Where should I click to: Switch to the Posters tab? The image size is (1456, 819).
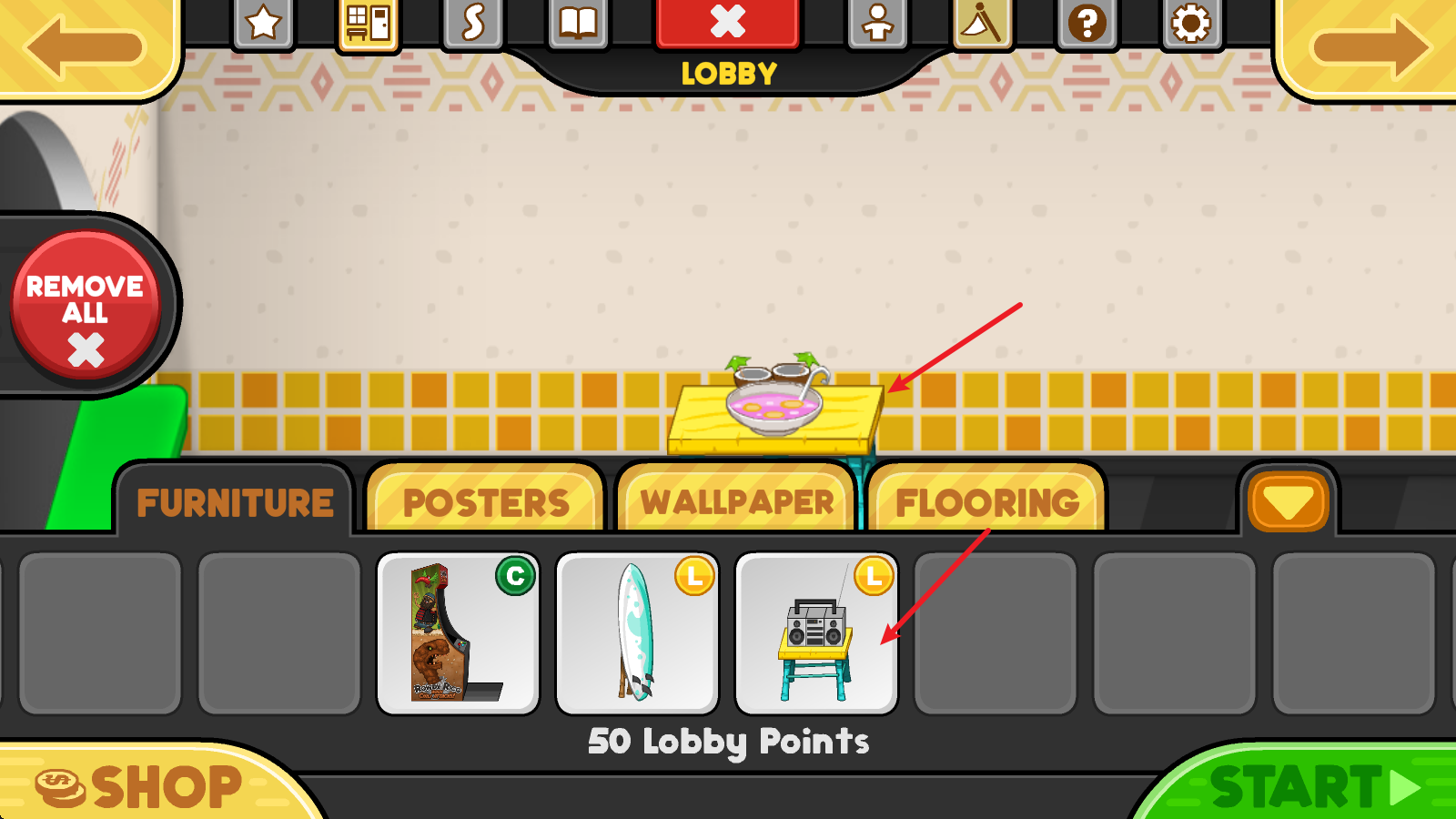[x=486, y=501]
